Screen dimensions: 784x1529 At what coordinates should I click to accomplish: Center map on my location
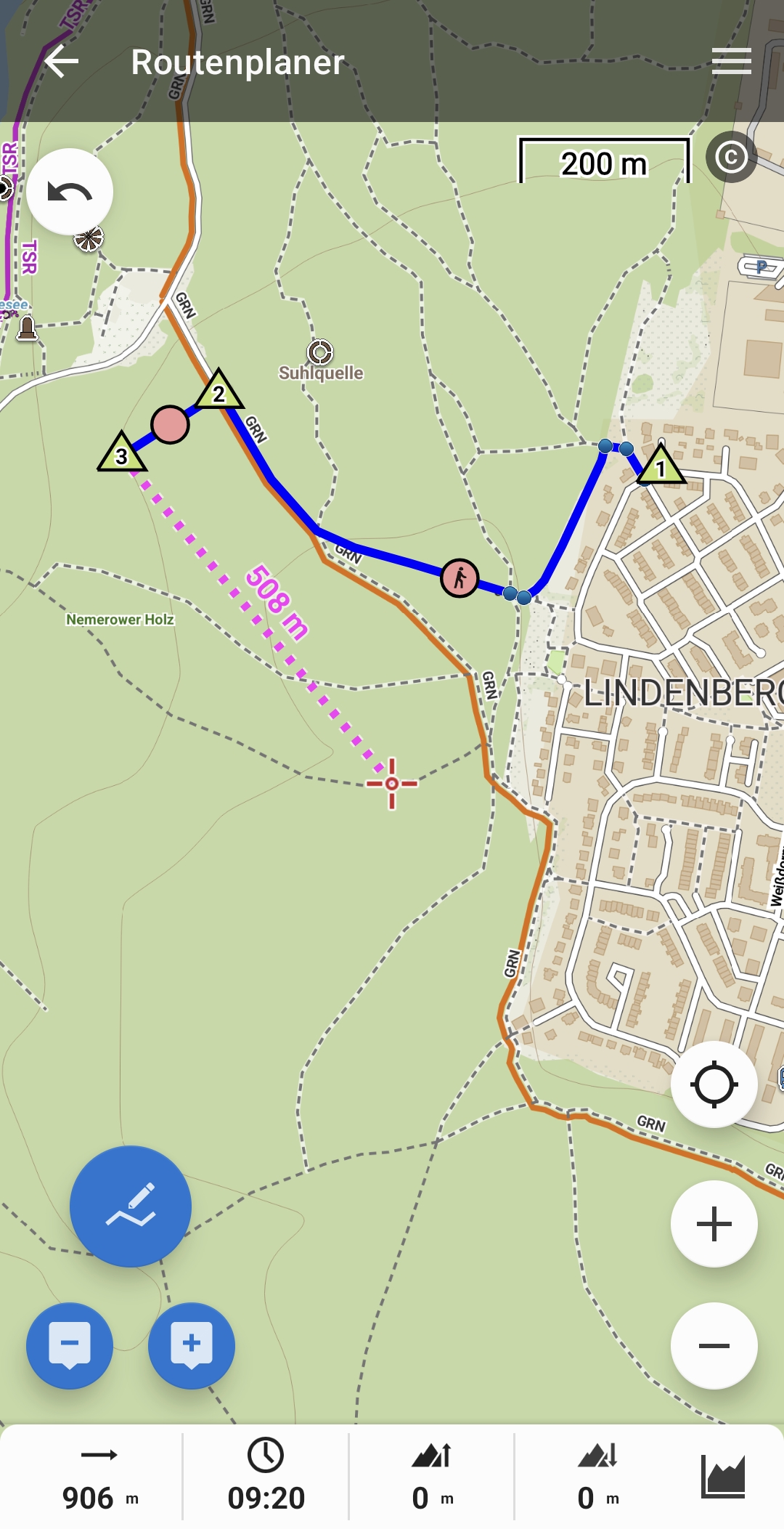[x=714, y=1084]
